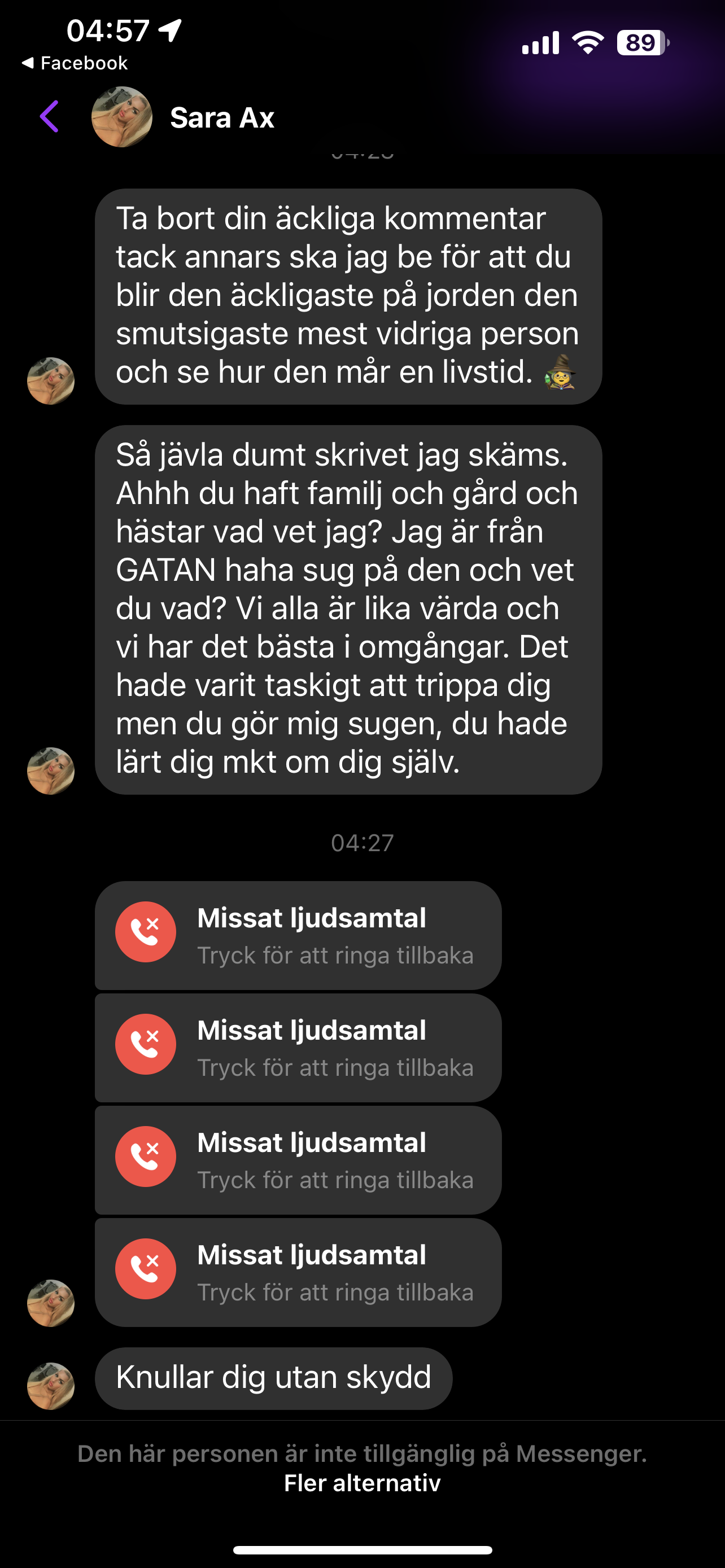This screenshot has height=1568, width=725.
Task: Go back with the purple arrow
Action: (50, 116)
